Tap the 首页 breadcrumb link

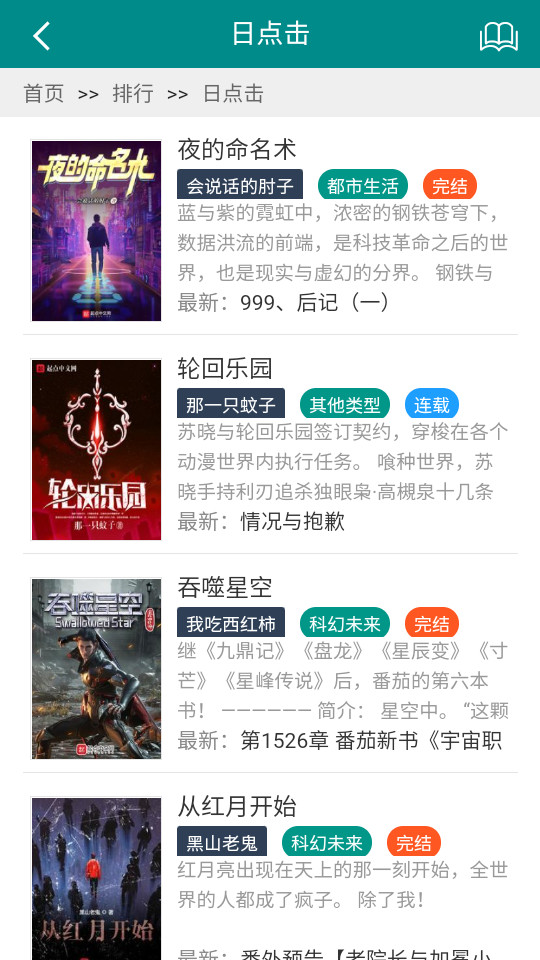click(43, 94)
